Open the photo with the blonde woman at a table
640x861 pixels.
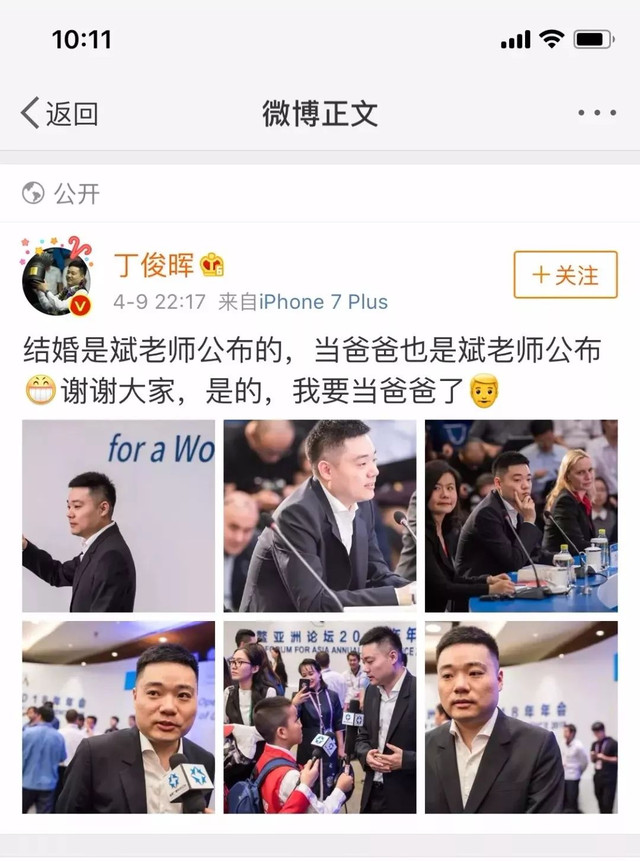point(521,516)
